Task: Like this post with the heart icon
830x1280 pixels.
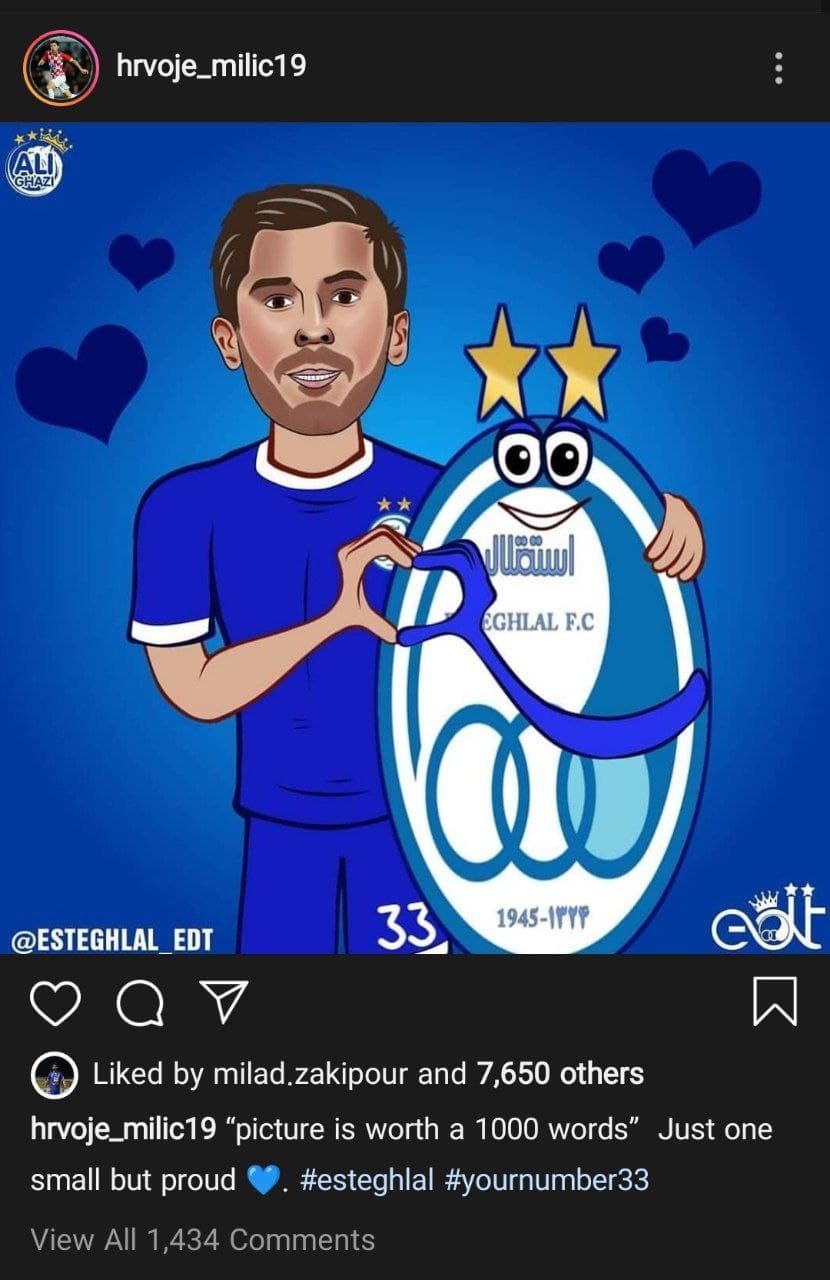Action: click(55, 1002)
